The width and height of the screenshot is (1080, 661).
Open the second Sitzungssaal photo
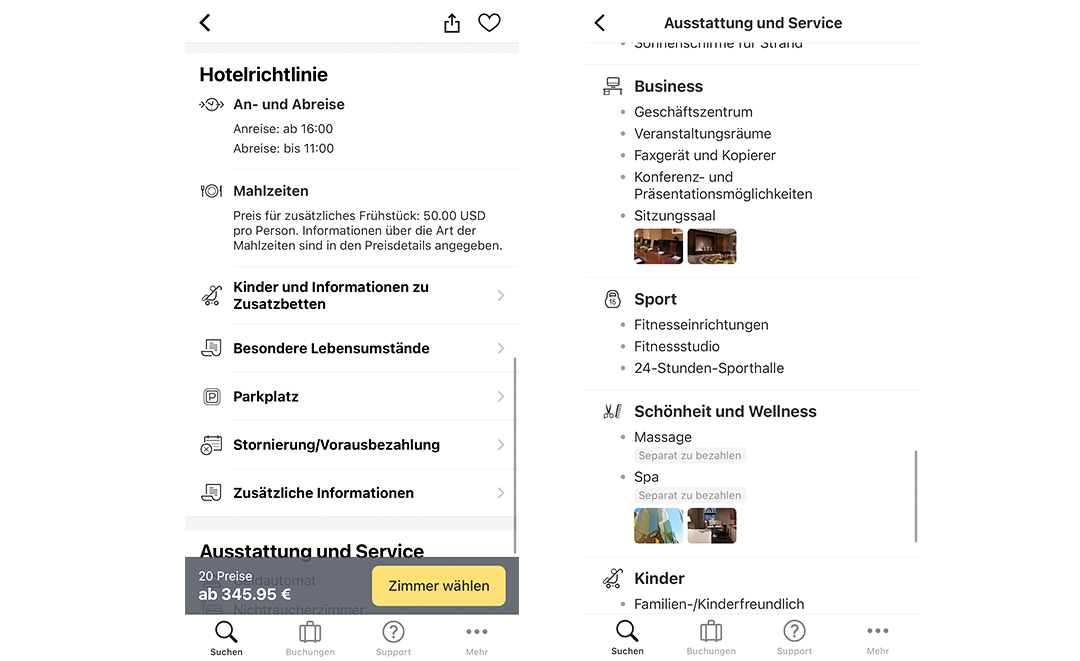[712, 246]
